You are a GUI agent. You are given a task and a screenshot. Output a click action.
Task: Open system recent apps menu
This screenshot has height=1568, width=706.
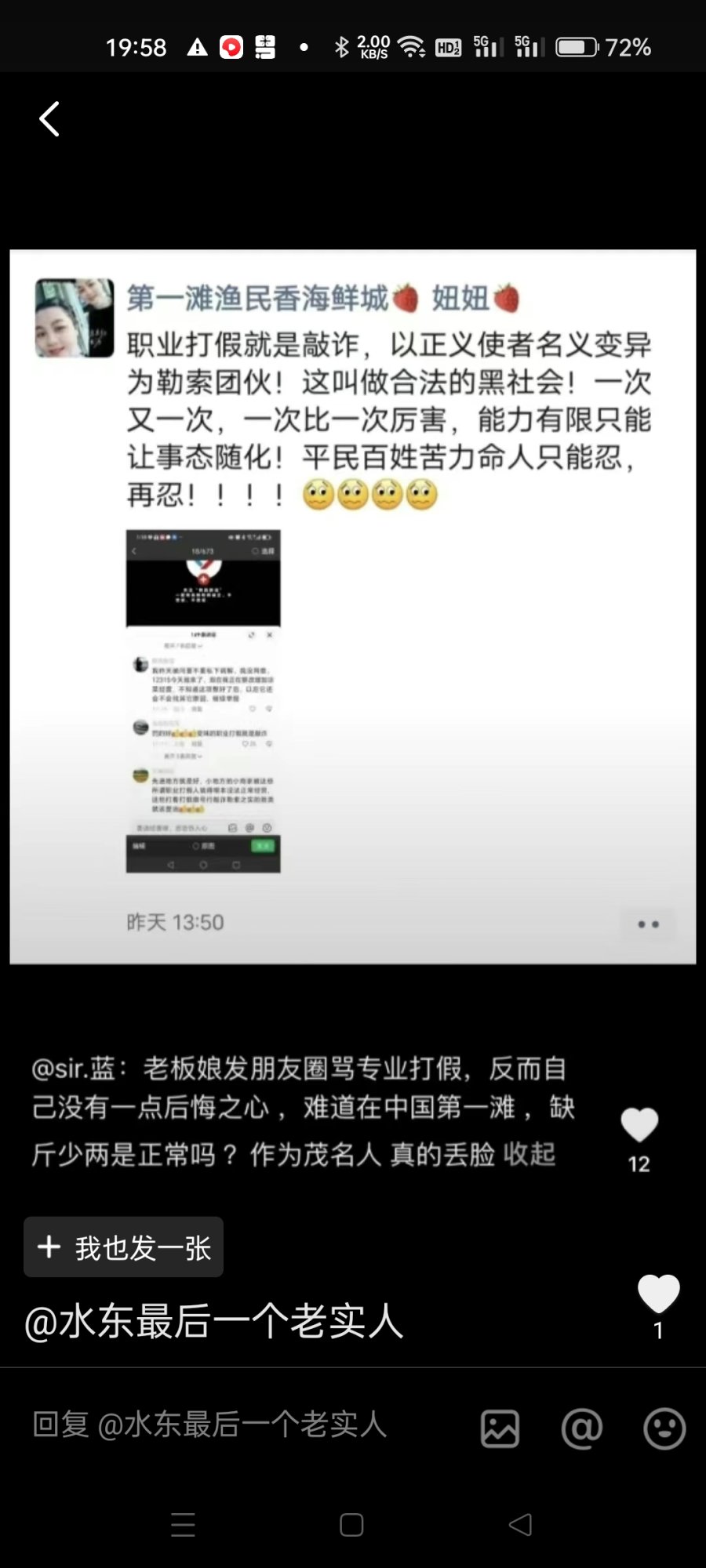183,1525
